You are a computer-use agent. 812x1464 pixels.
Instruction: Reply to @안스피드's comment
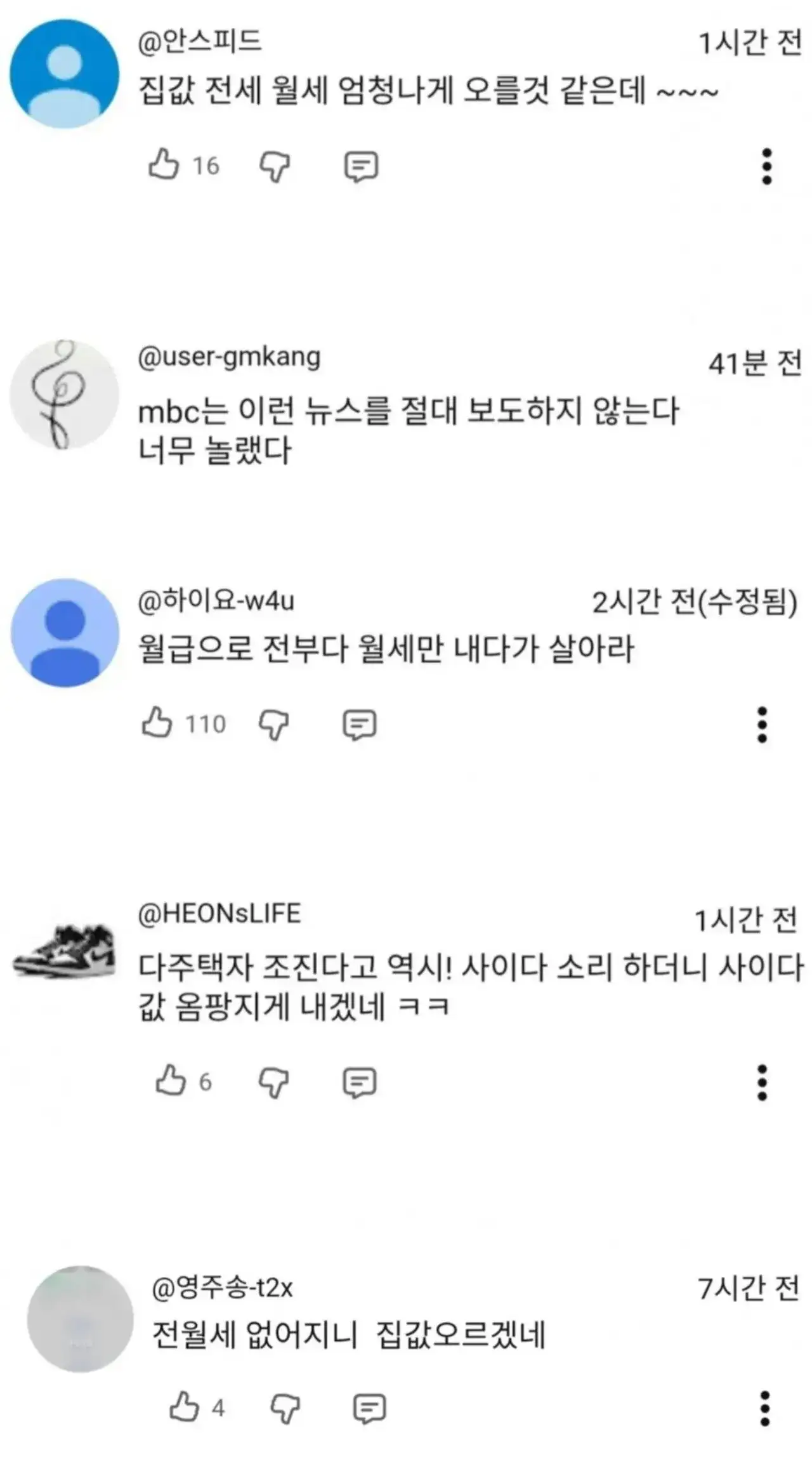click(361, 167)
